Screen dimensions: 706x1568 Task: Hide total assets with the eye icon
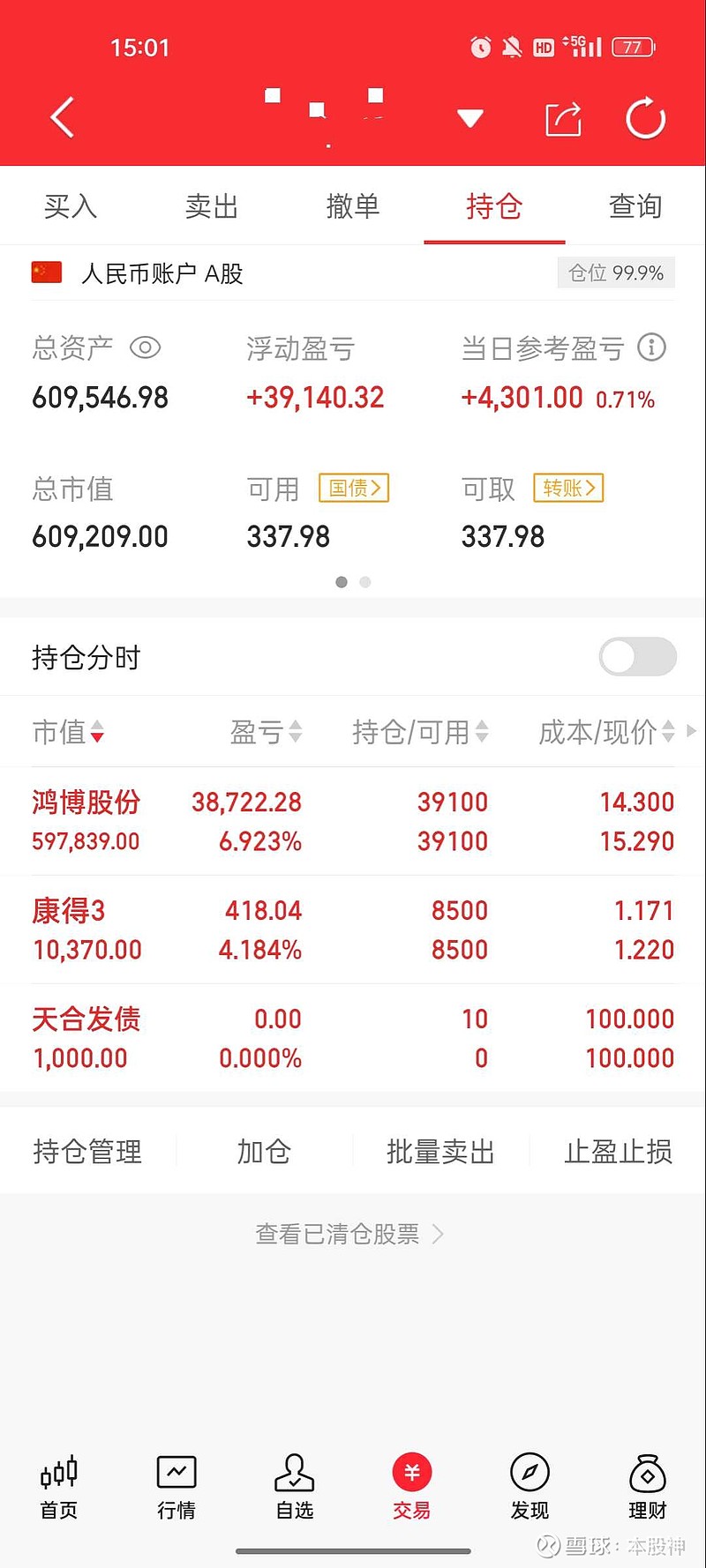(146, 347)
